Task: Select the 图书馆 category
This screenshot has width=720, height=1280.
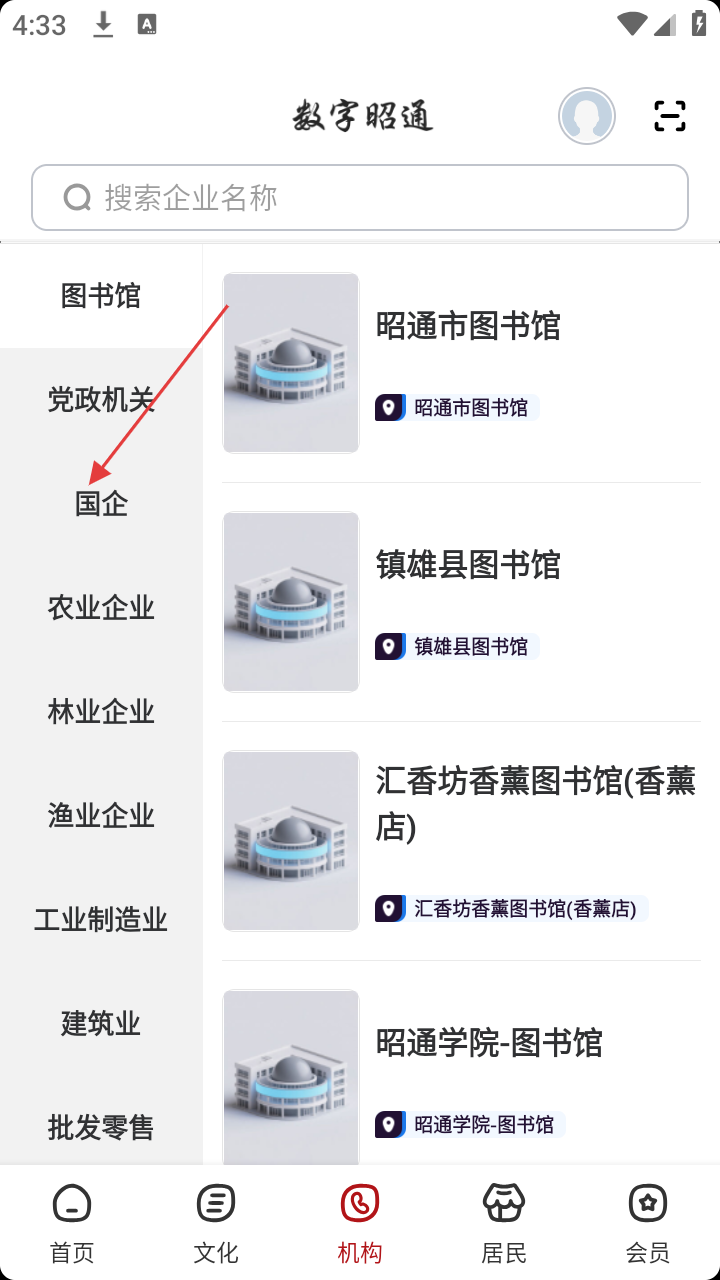Action: click(x=101, y=296)
